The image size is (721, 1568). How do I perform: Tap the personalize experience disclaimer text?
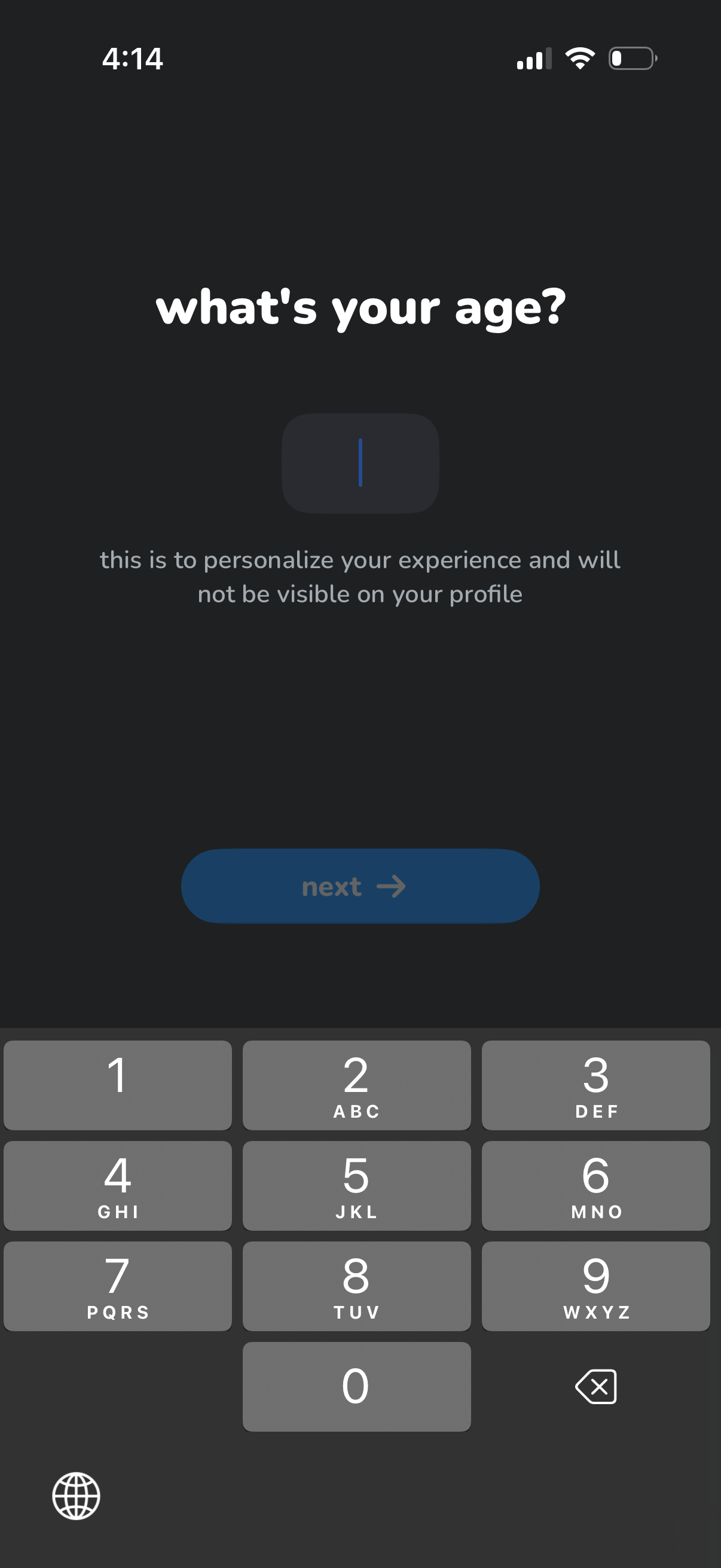tap(360, 575)
